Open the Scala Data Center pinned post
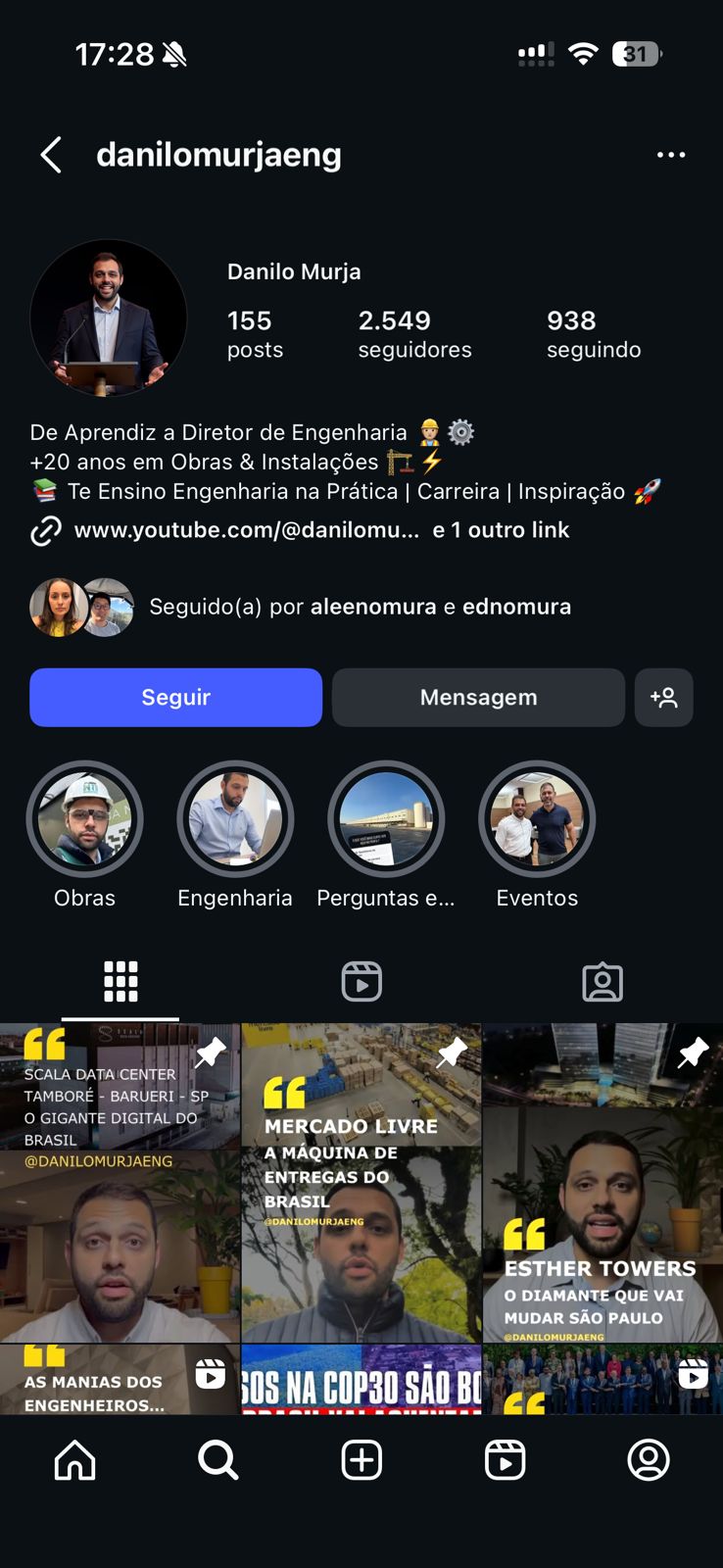Screen dimensions: 723x1568 tap(120, 1183)
